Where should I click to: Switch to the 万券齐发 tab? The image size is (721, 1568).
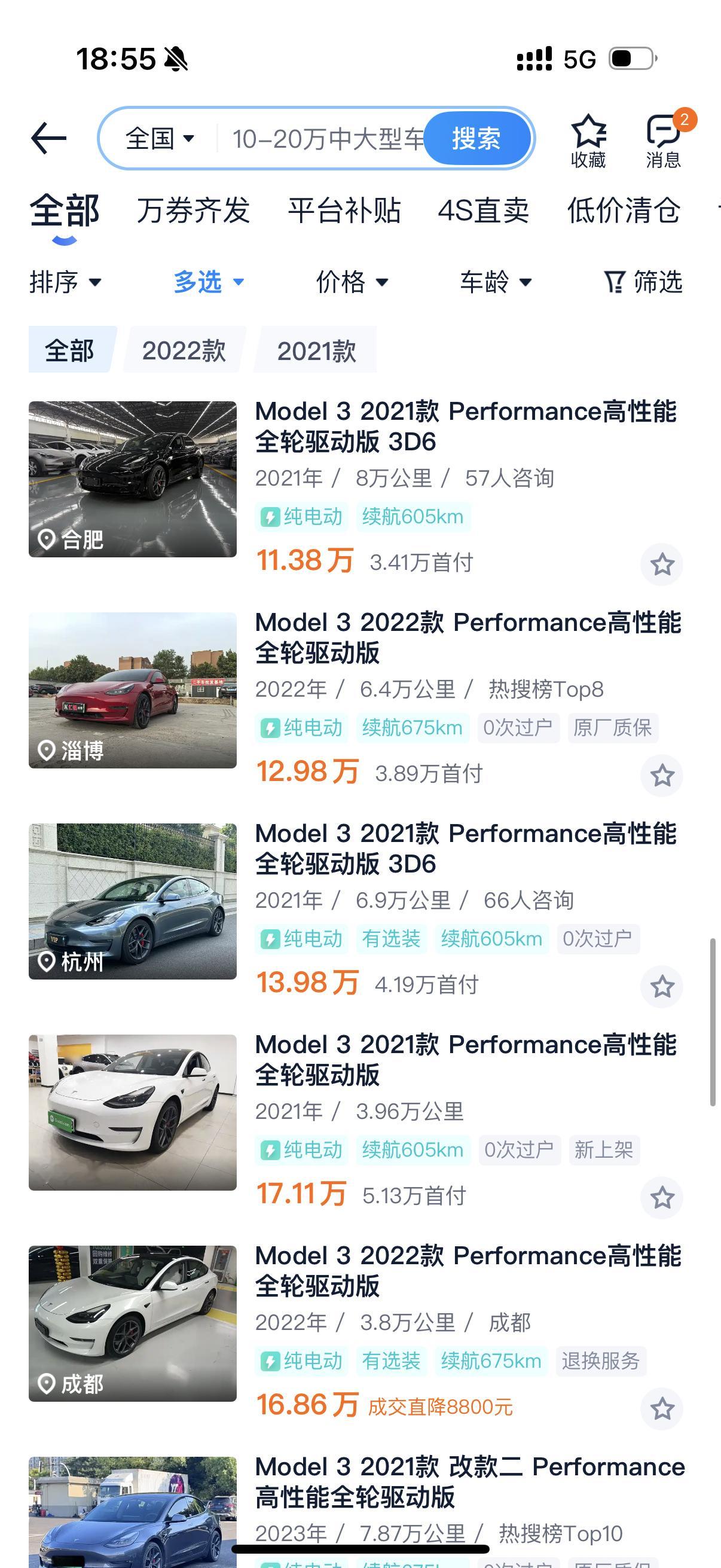point(193,211)
